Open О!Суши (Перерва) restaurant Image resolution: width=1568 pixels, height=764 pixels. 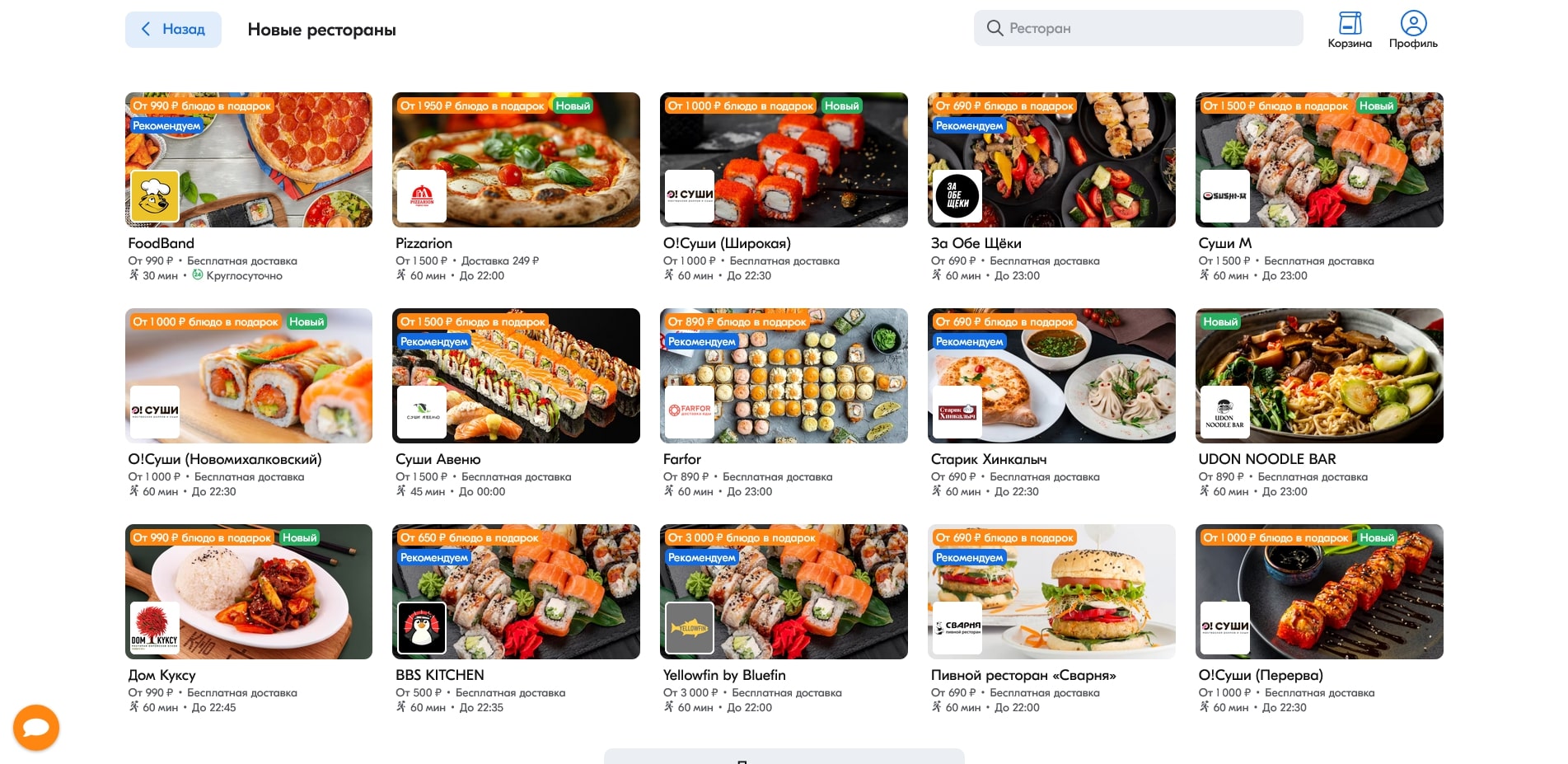1318,592
